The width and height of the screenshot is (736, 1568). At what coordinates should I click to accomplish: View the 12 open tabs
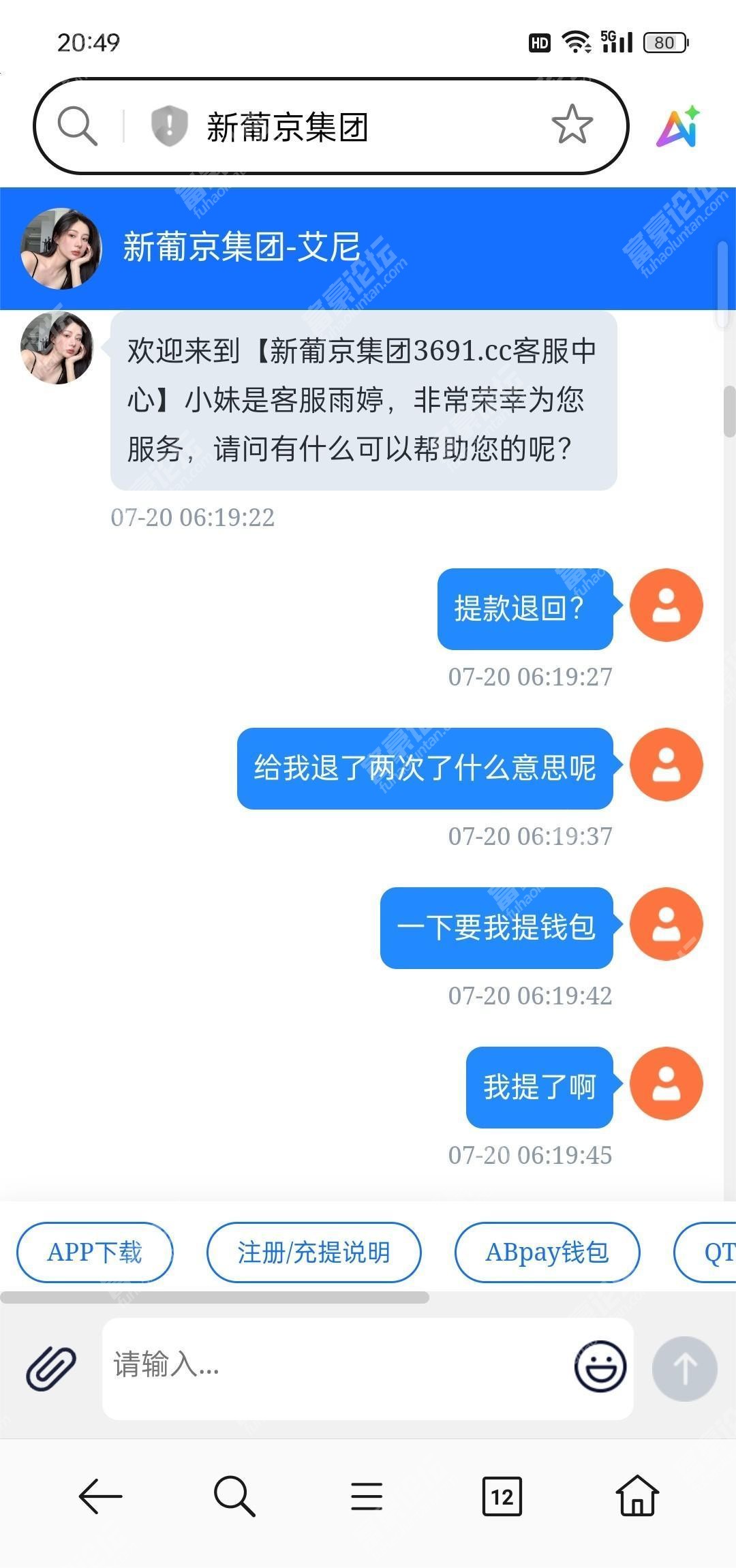pyautogui.click(x=502, y=1496)
